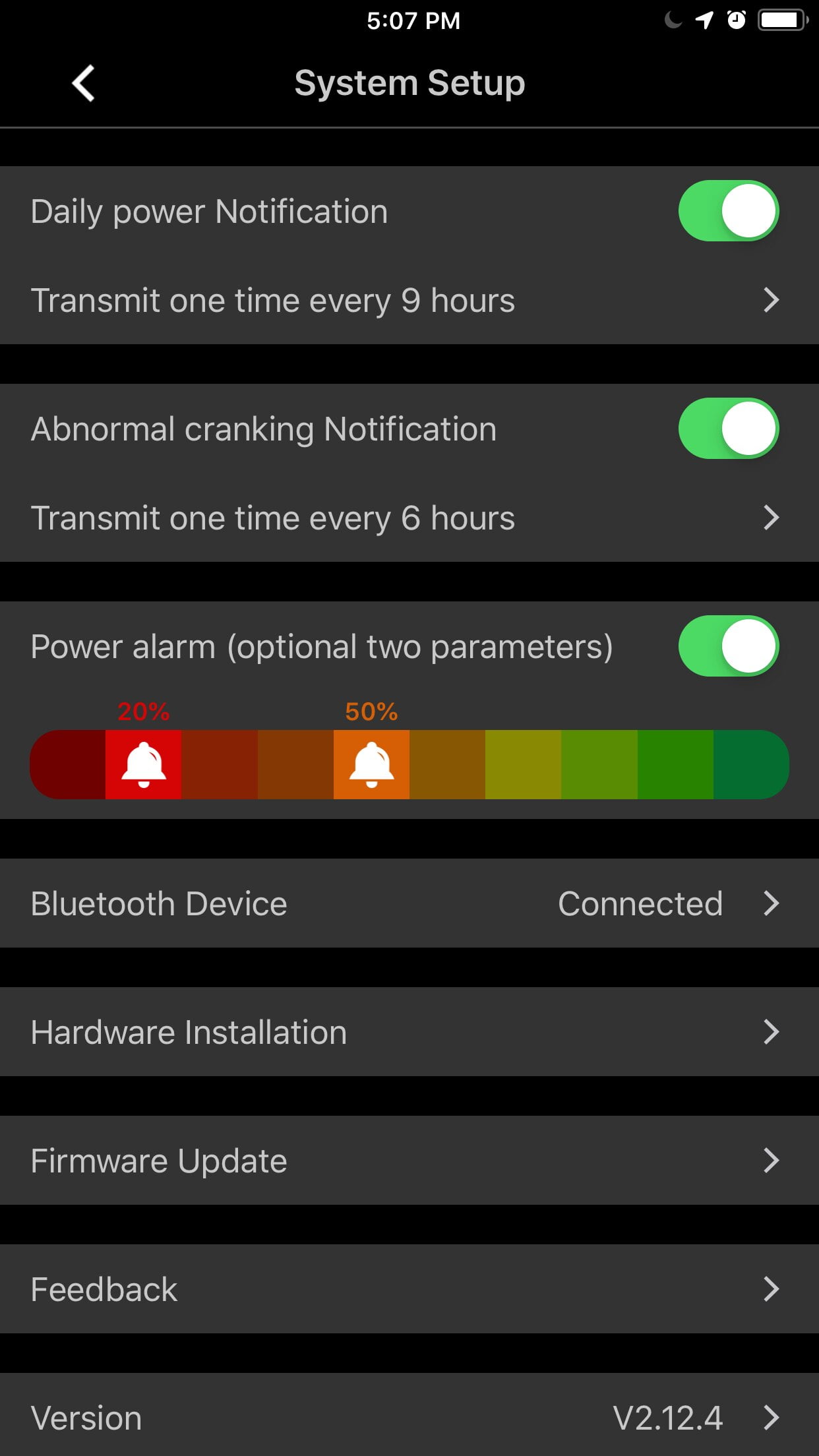Open the 6 hours transmit interval setting
The height and width of the screenshot is (1456, 819).
[409, 518]
